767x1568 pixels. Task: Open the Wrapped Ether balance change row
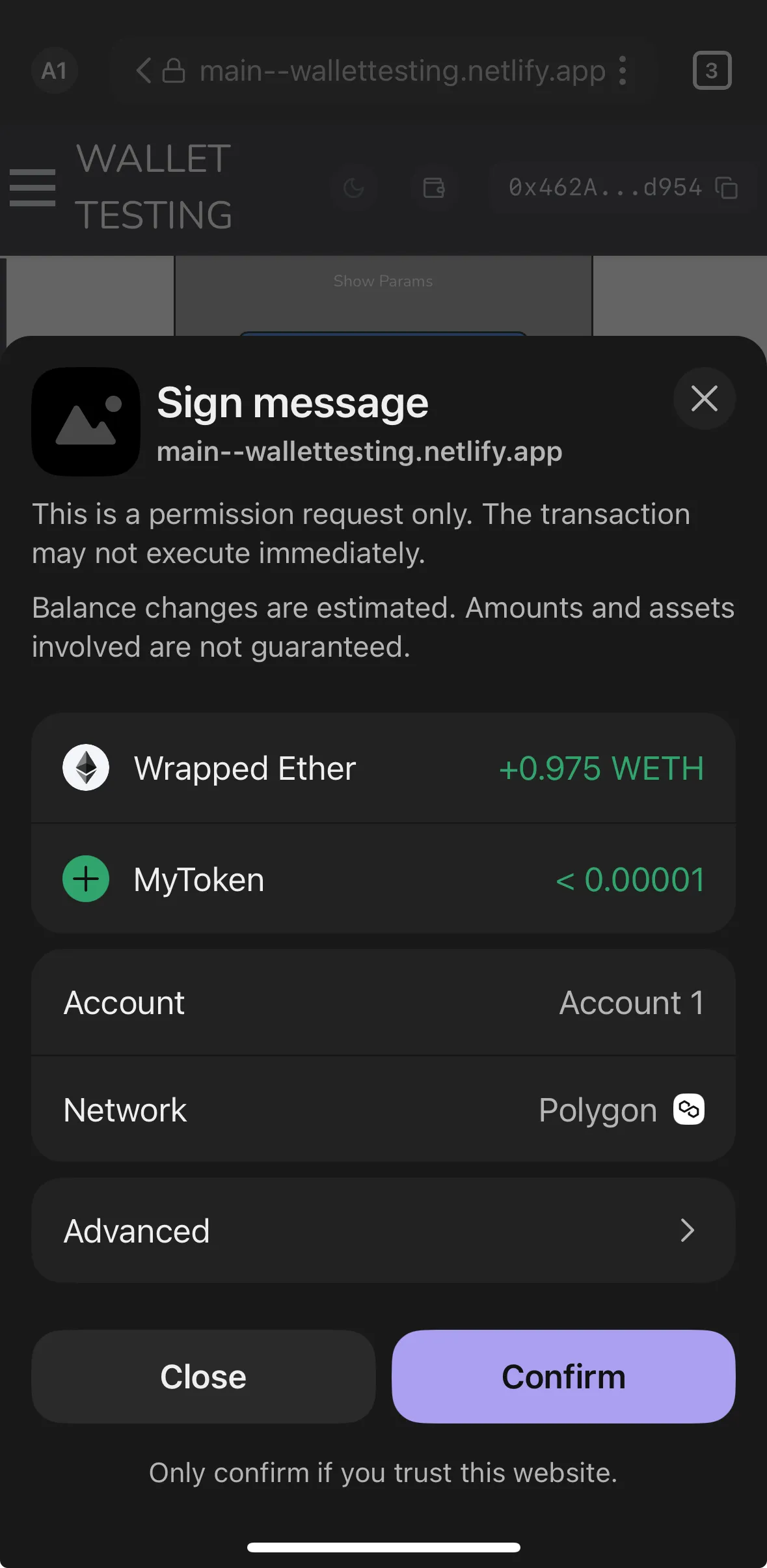click(383, 768)
